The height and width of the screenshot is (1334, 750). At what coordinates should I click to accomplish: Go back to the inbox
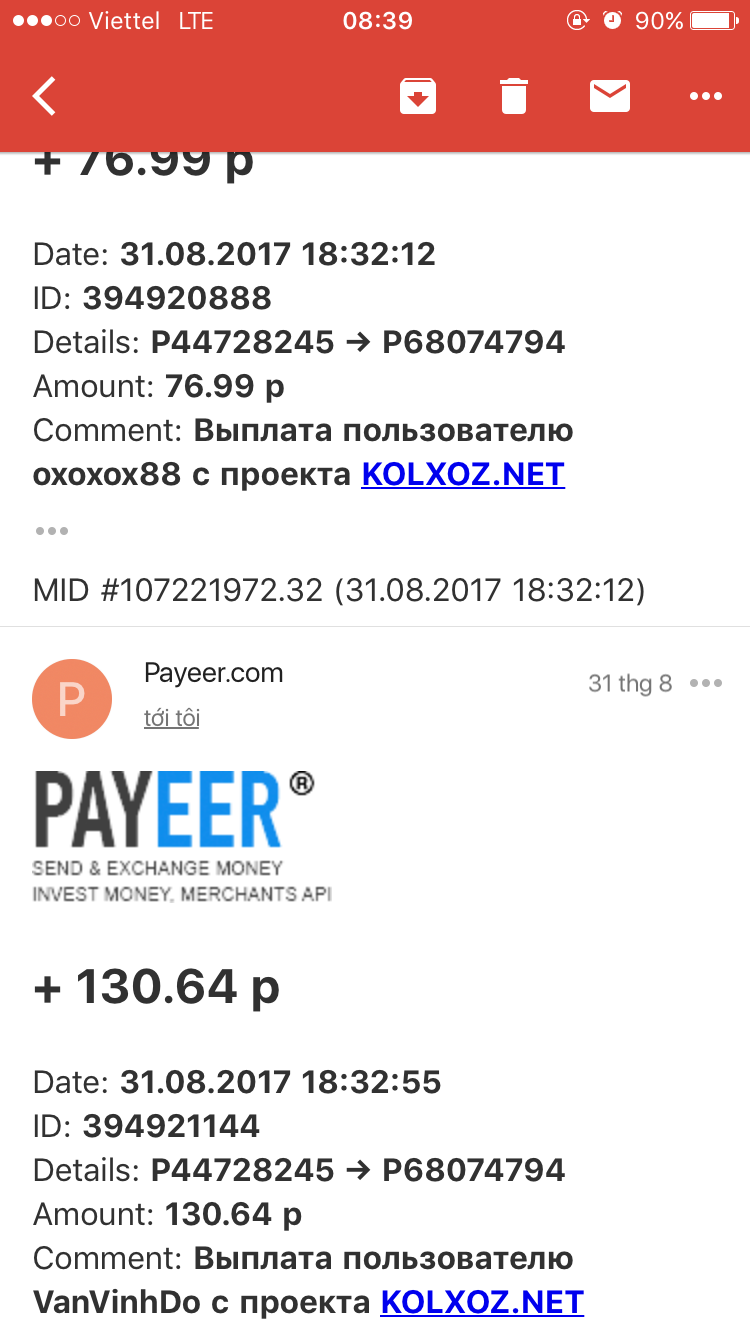coord(45,97)
